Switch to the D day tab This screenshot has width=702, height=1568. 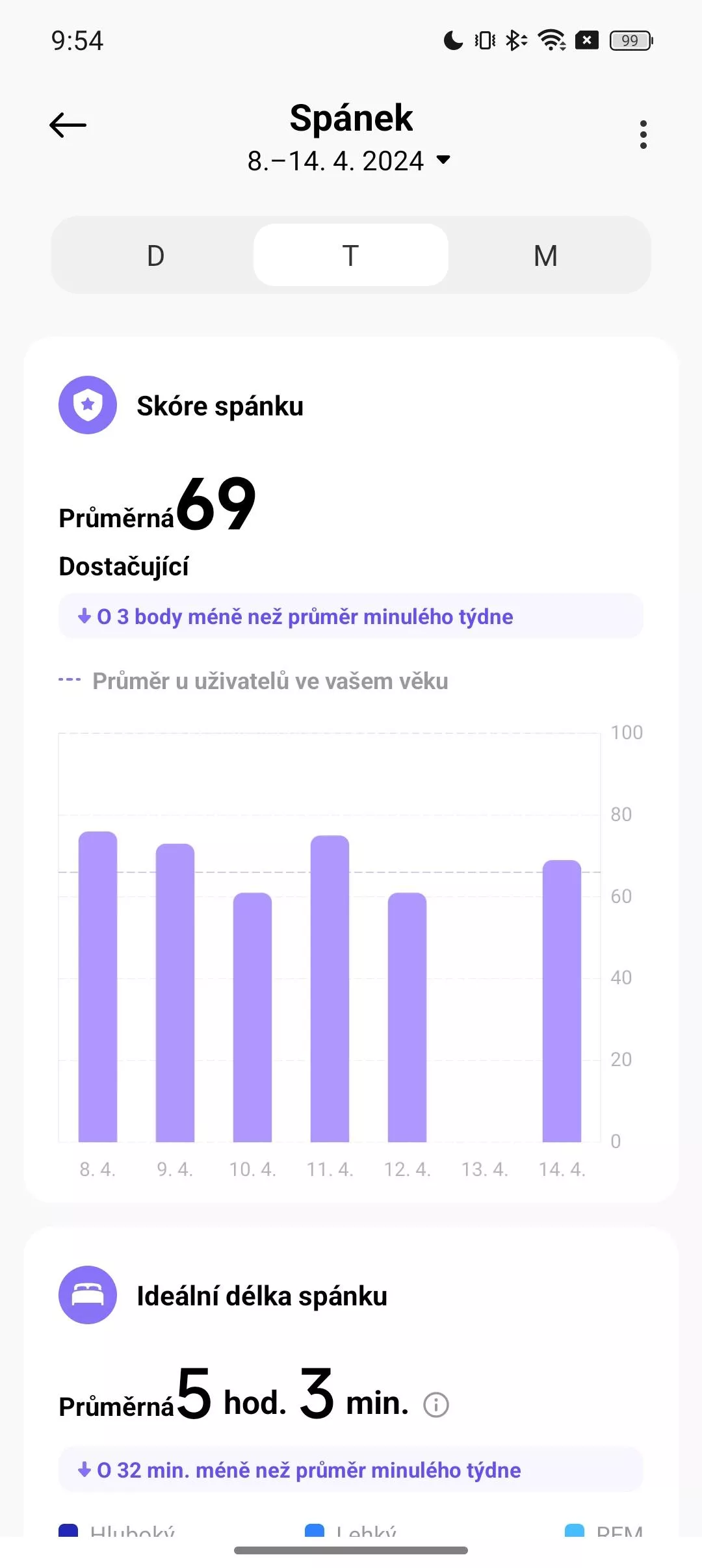point(155,255)
